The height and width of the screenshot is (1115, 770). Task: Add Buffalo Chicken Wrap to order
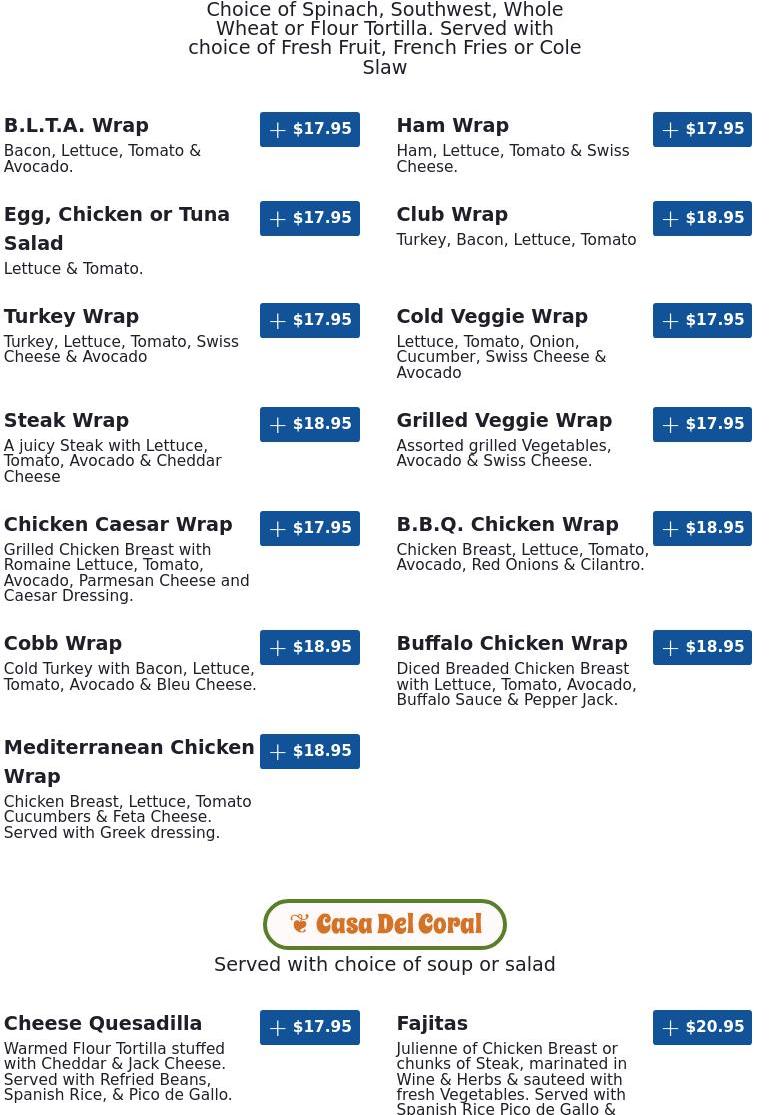tap(702, 647)
